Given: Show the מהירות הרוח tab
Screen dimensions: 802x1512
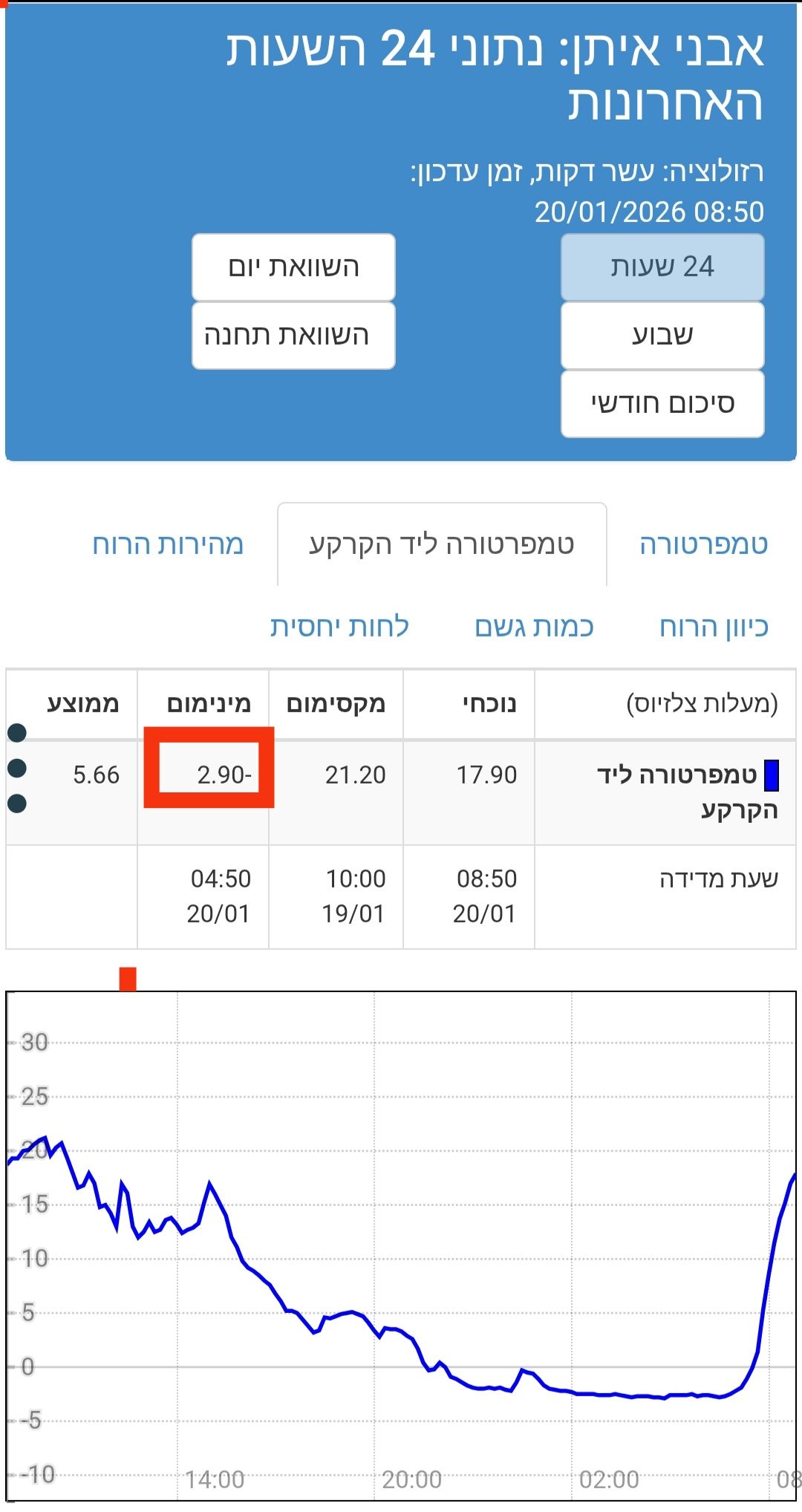Looking at the screenshot, I should click(168, 544).
